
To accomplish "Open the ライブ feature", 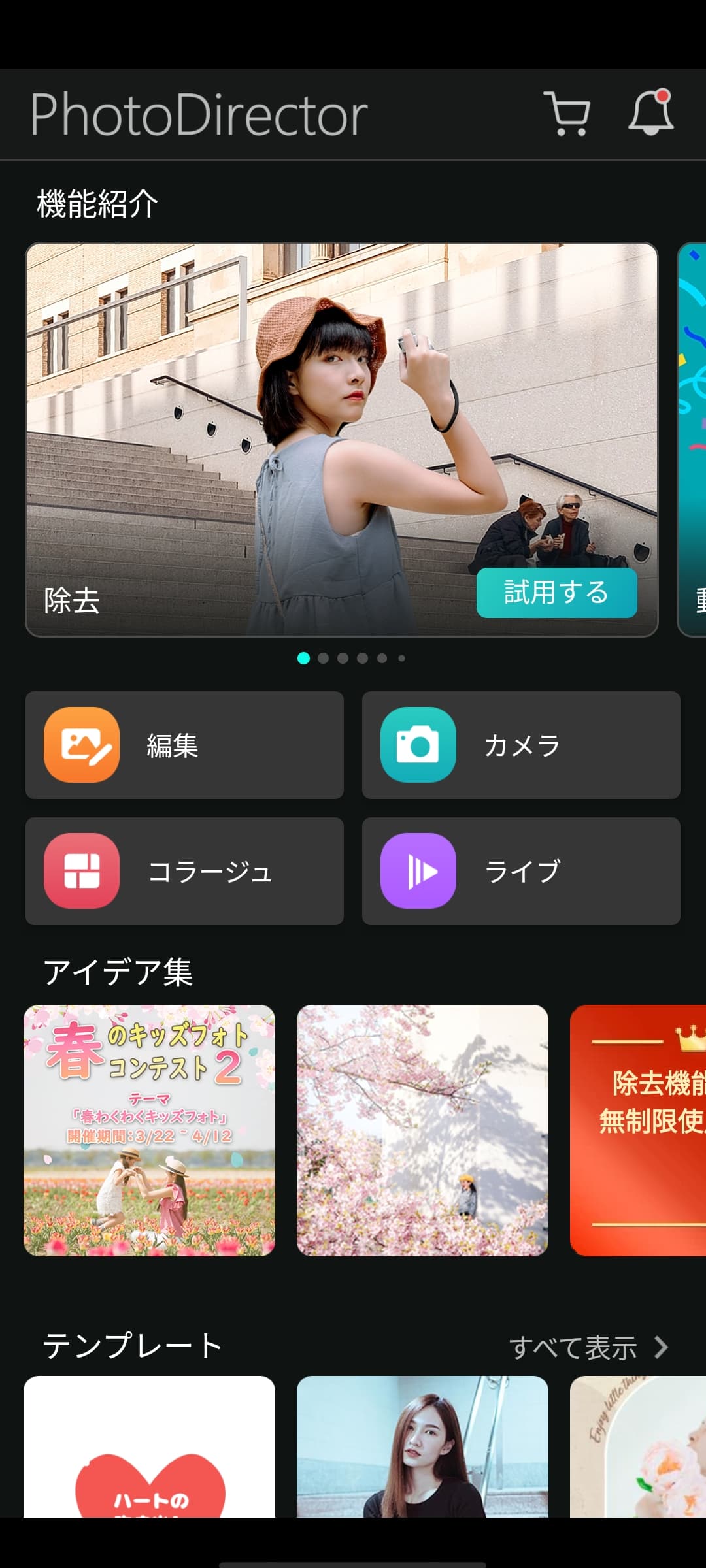I will (521, 871).
